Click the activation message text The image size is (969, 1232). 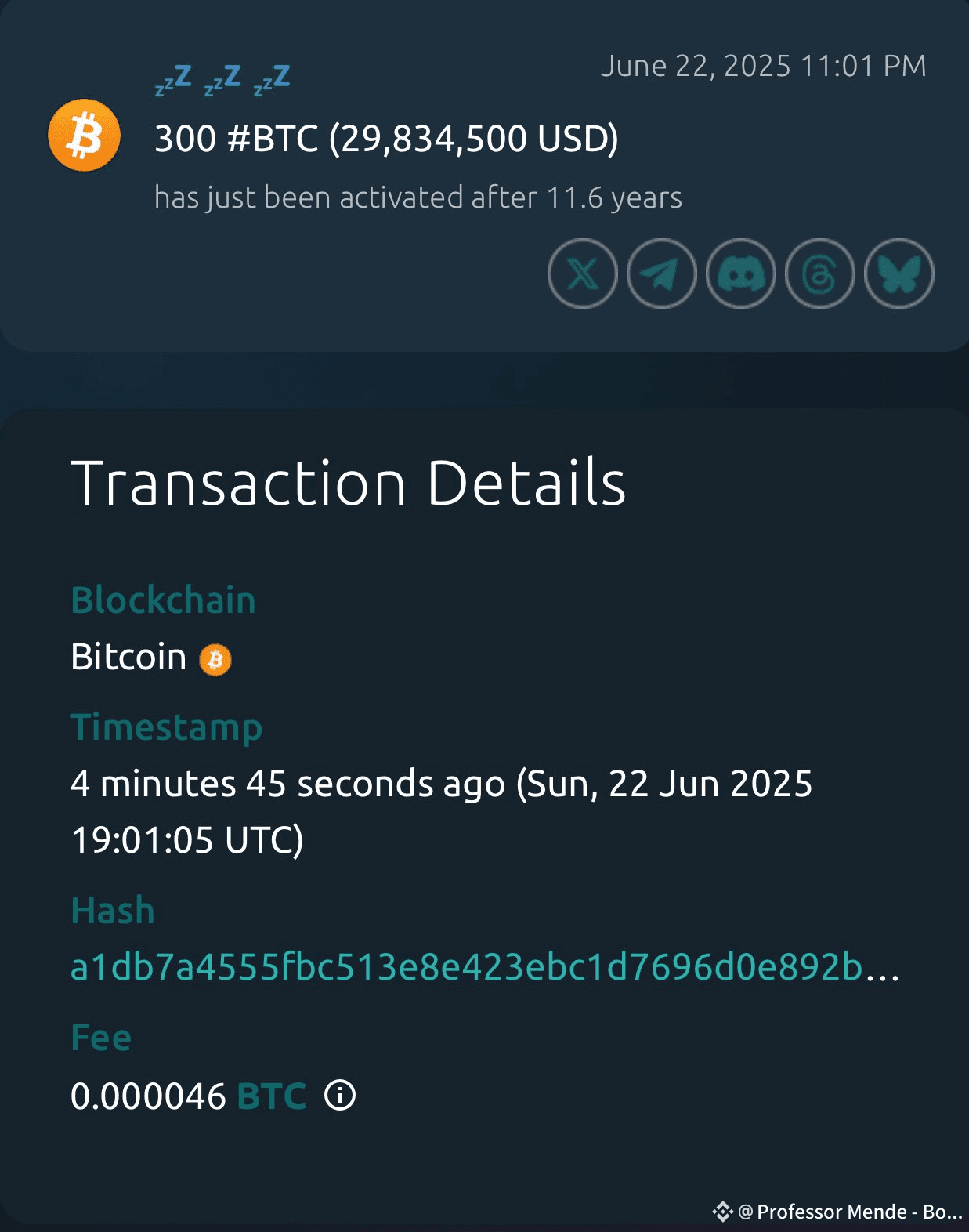click(419, 197)
